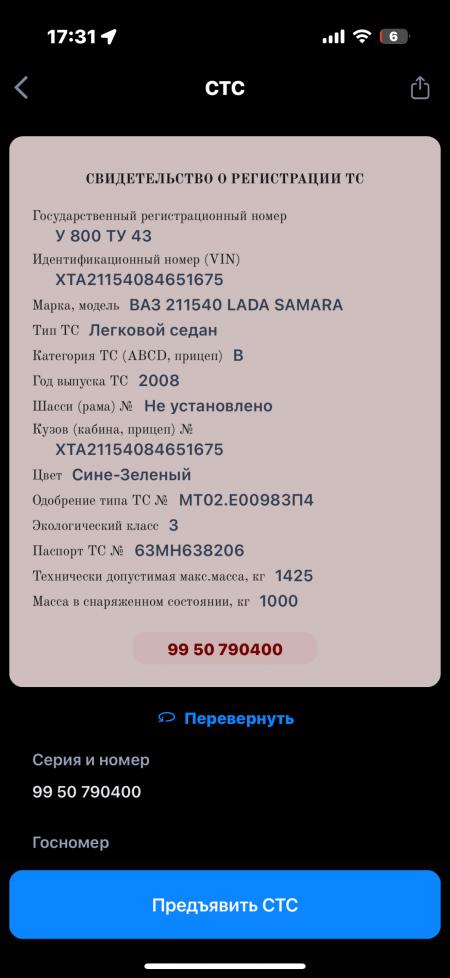Screen dimensions: 450x978
Task: Tap Перевернуть to flip the certificate
Action: point(225,719)
